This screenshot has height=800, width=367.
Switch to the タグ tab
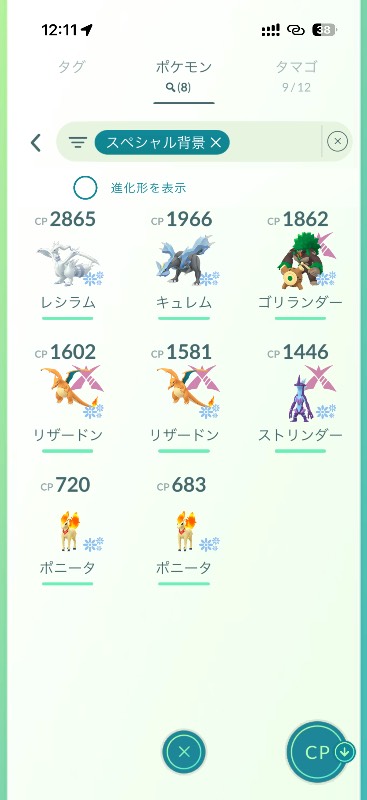click(71, 67)
